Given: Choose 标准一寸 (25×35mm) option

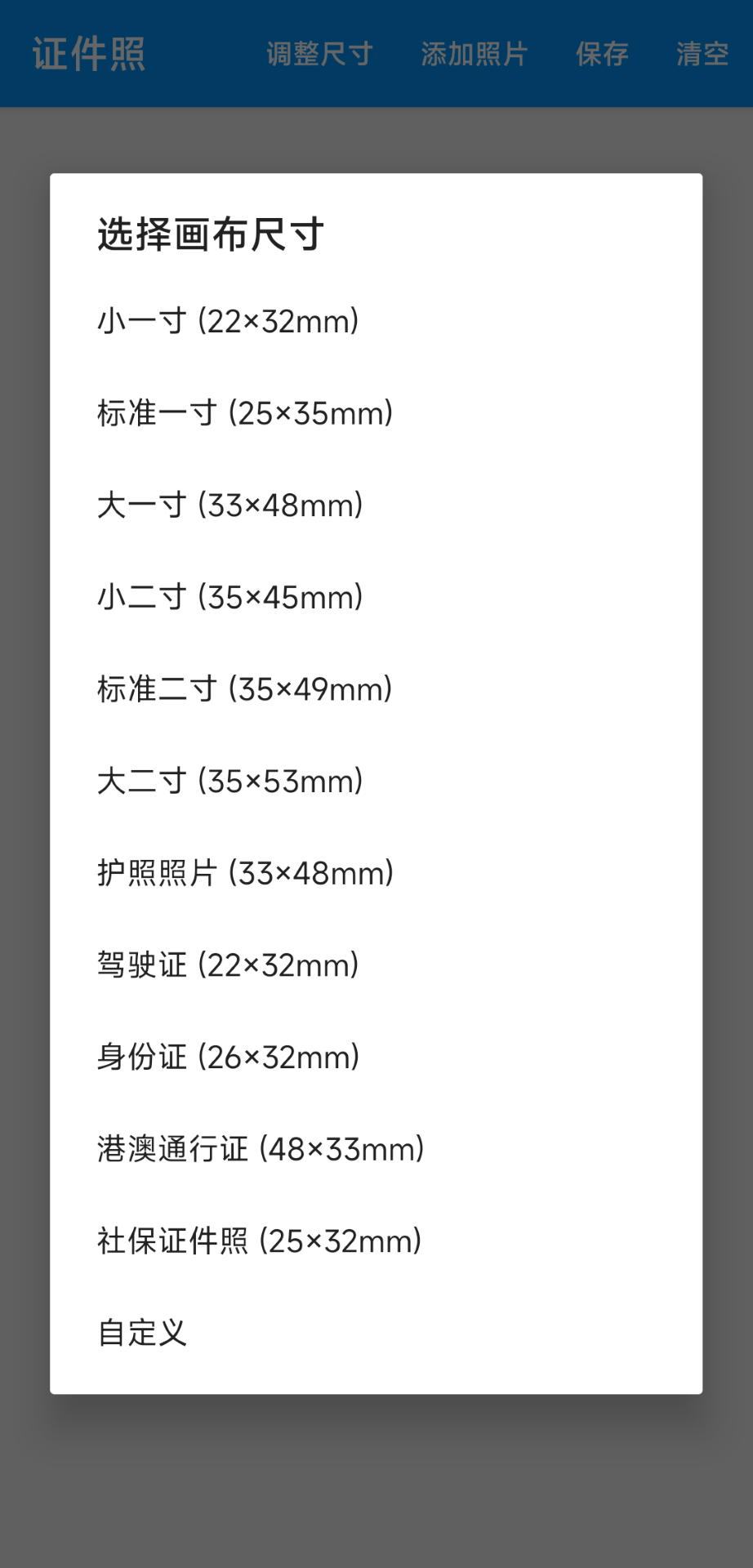Looking at the screenshot, I should pyautogui.click(x=243, y=412).
